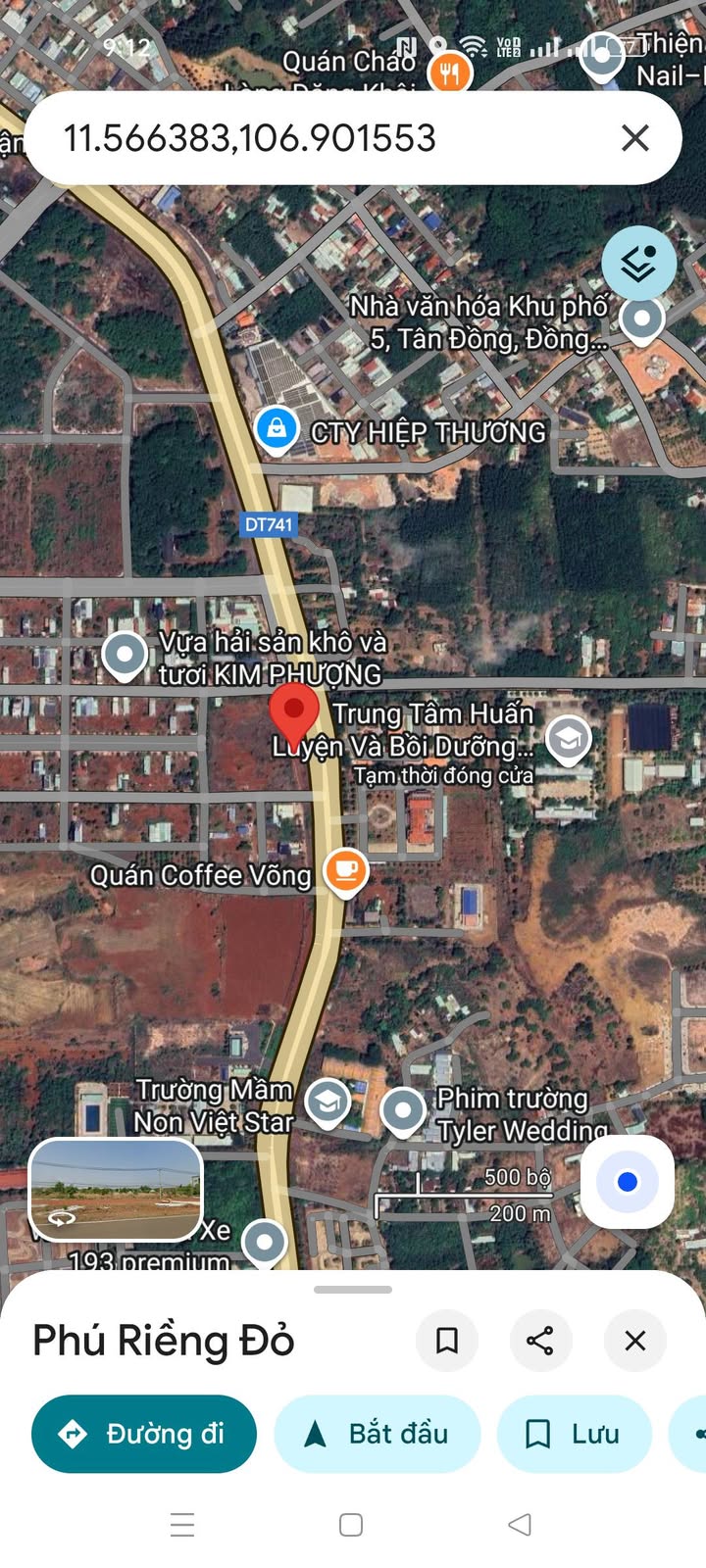
Task: Select Vựa hải sản khô KIM PHƯỢNG pin
Action: (125, 654)
